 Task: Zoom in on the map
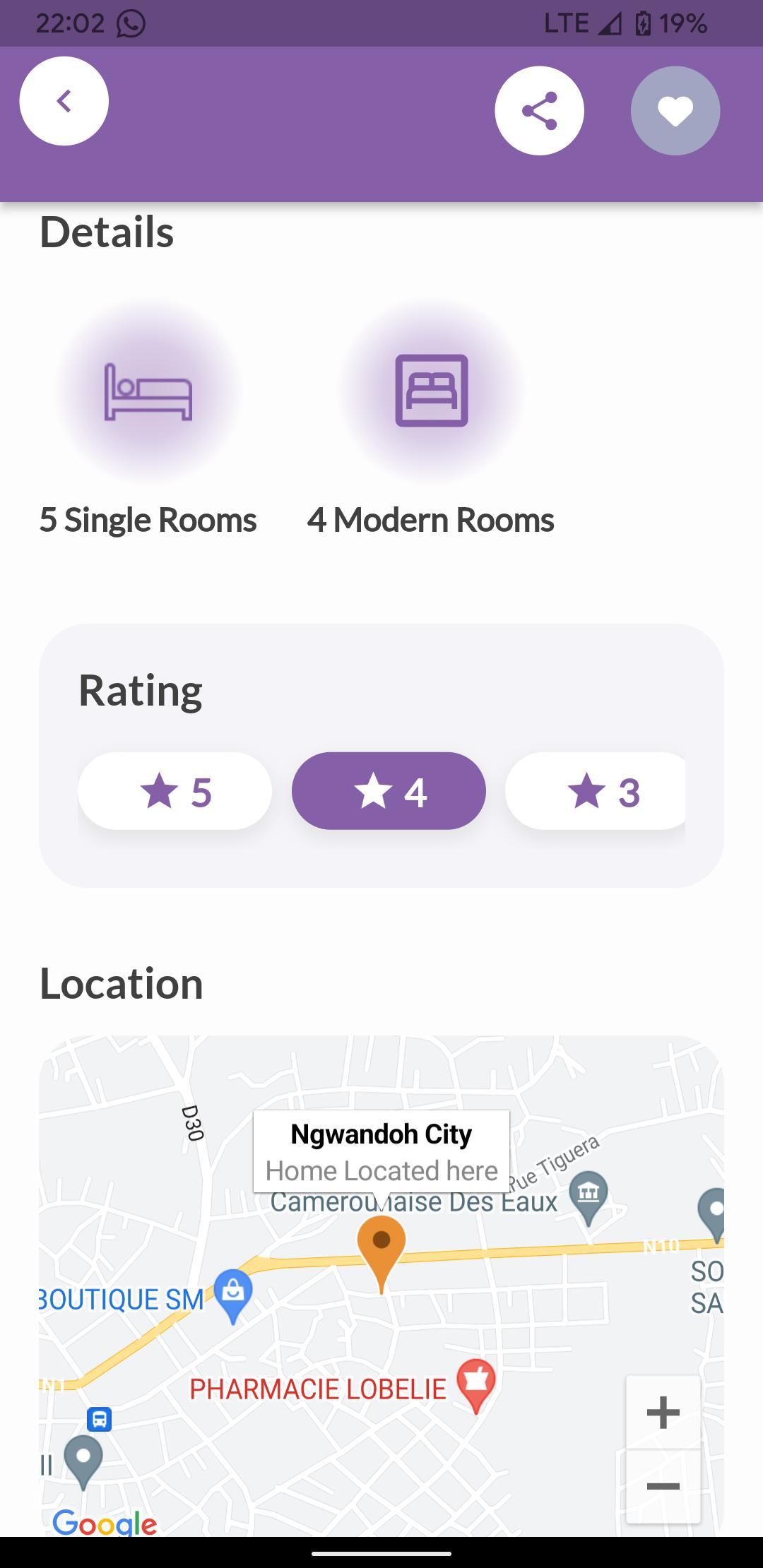[x=663, y=1413]
